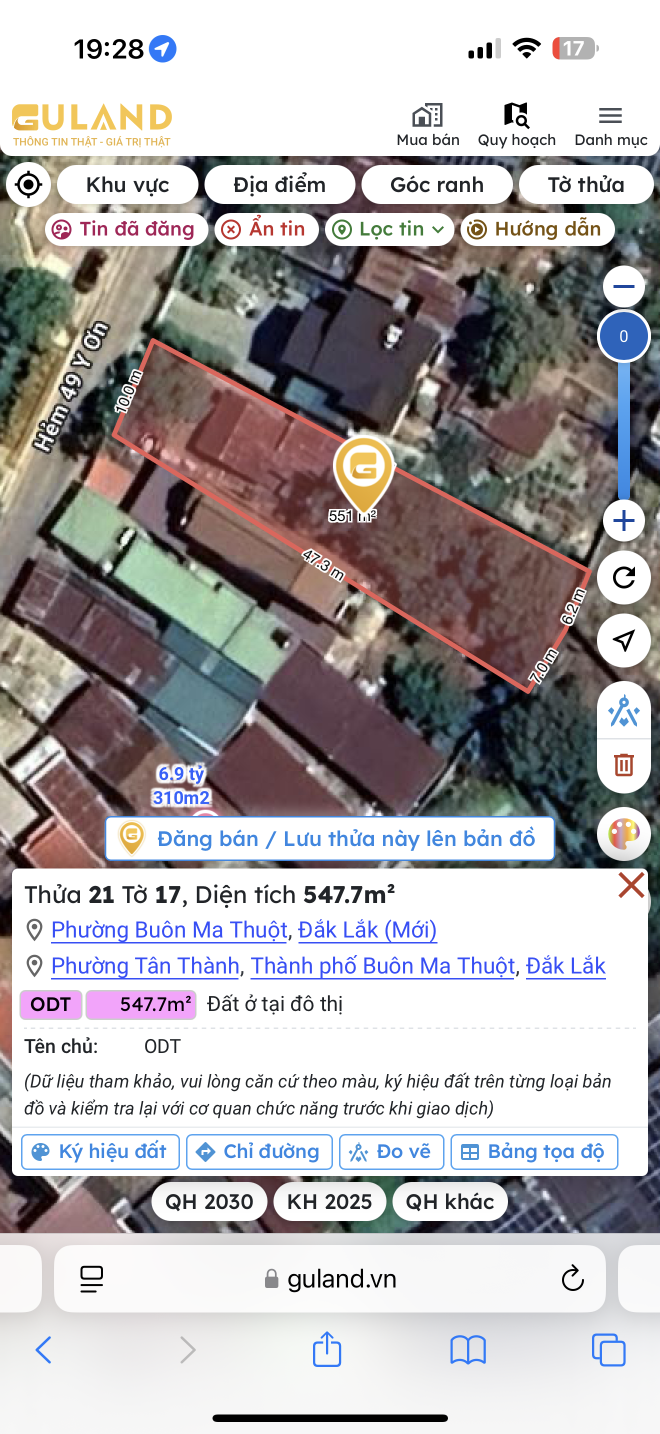The image size is (660, 1434).
Task: Tap Đăng bán / Lưu thửa này
Action: pos(329,838)
